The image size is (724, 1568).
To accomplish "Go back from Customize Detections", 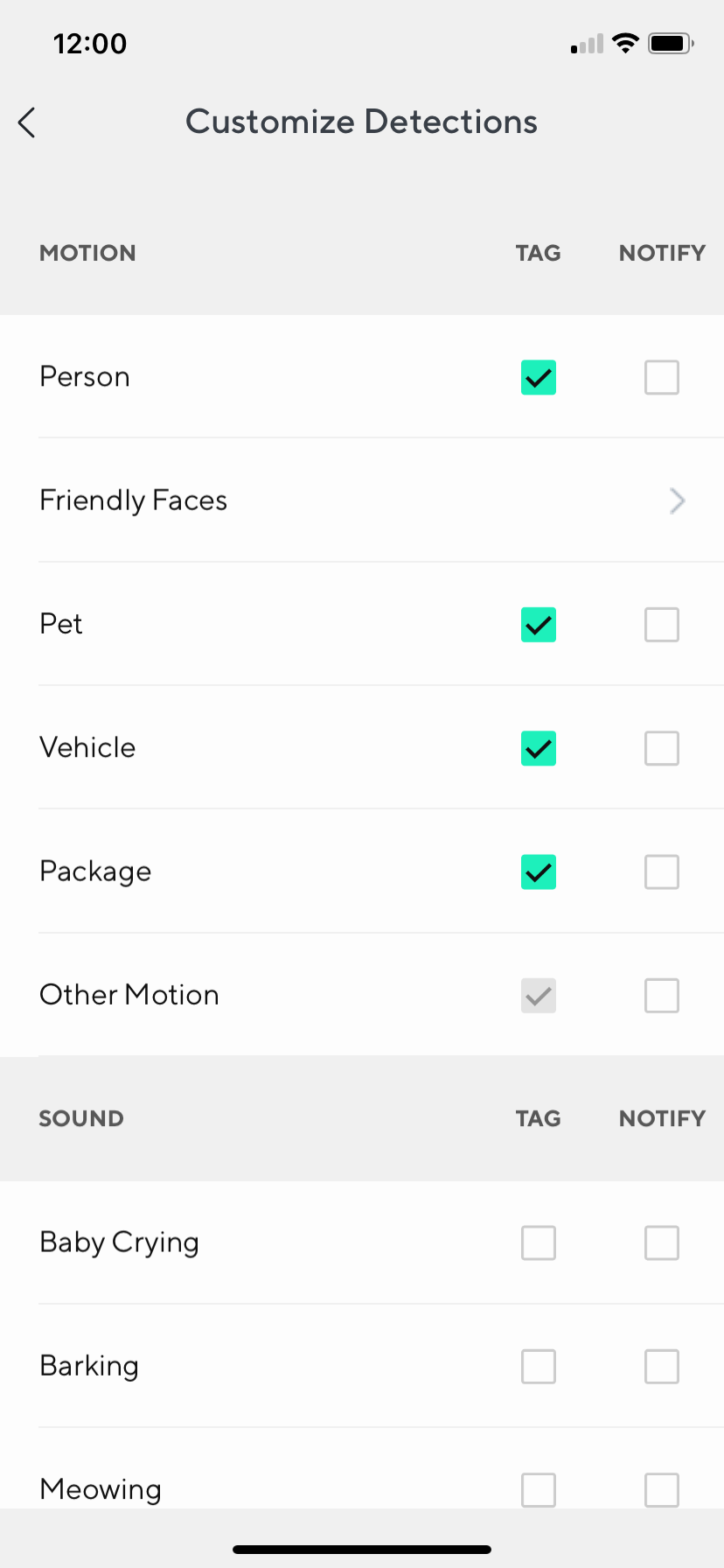I will click(27, 122).
